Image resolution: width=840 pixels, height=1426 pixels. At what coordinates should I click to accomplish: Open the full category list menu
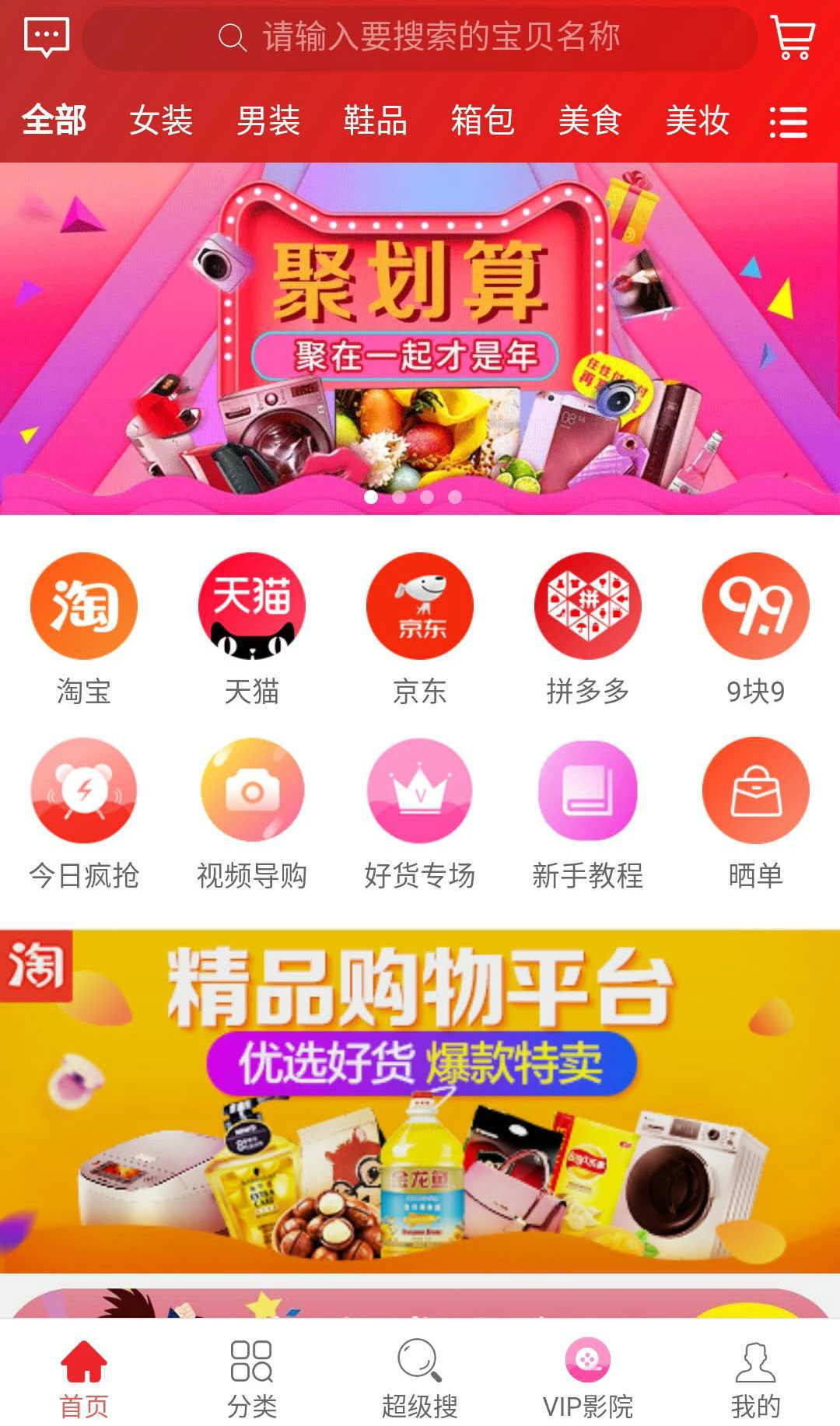tap(788, 122)
